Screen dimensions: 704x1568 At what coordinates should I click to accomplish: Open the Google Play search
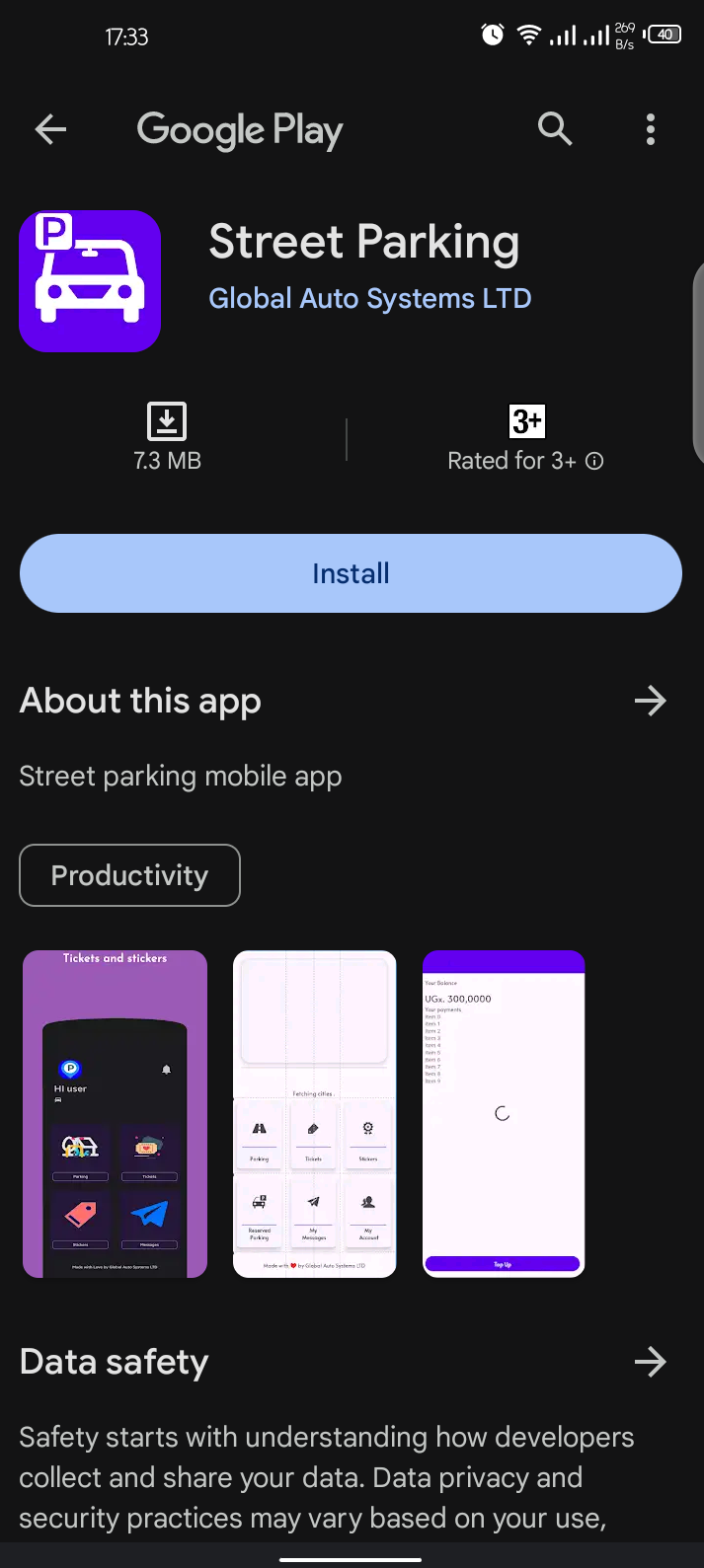click(555, 129)
